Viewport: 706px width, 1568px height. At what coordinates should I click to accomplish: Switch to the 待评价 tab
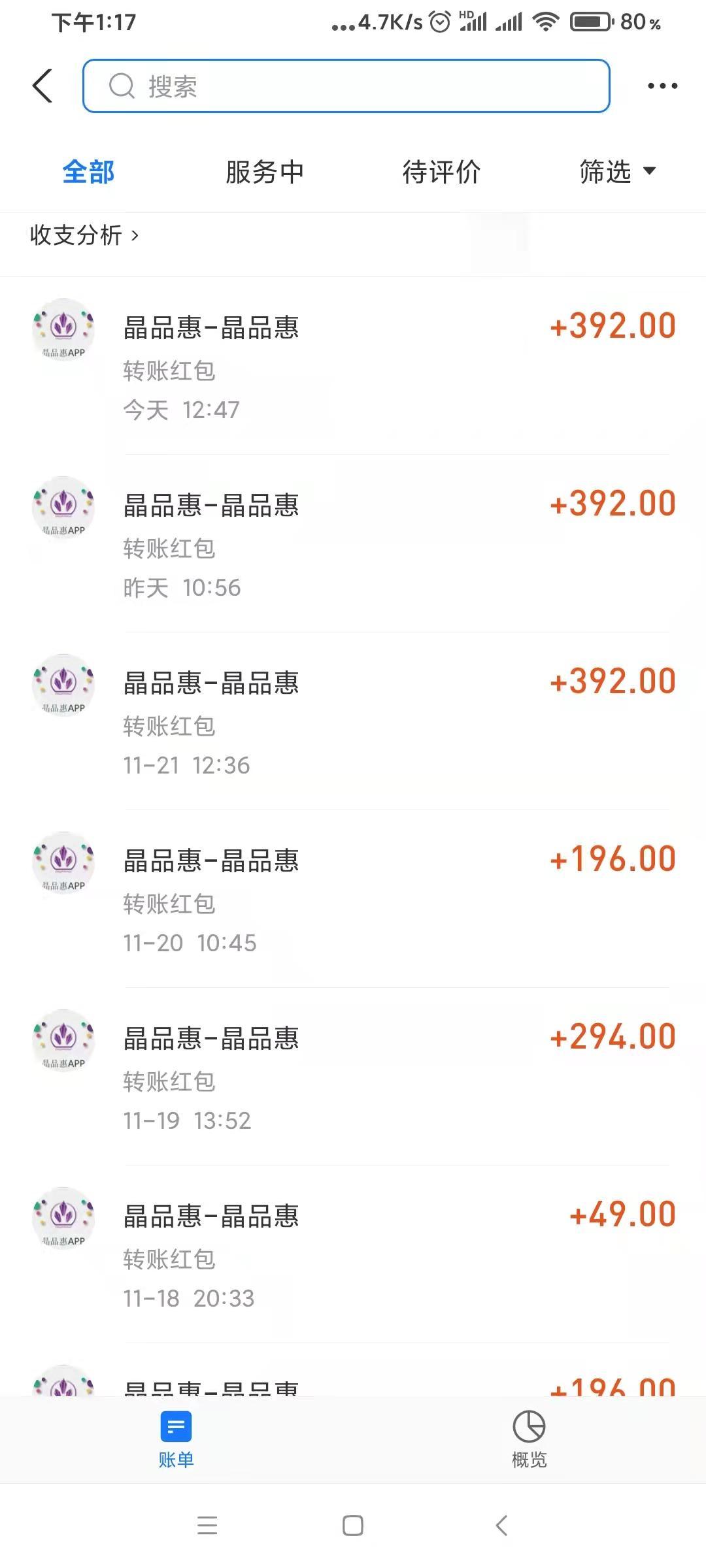[x=442, y=171]
